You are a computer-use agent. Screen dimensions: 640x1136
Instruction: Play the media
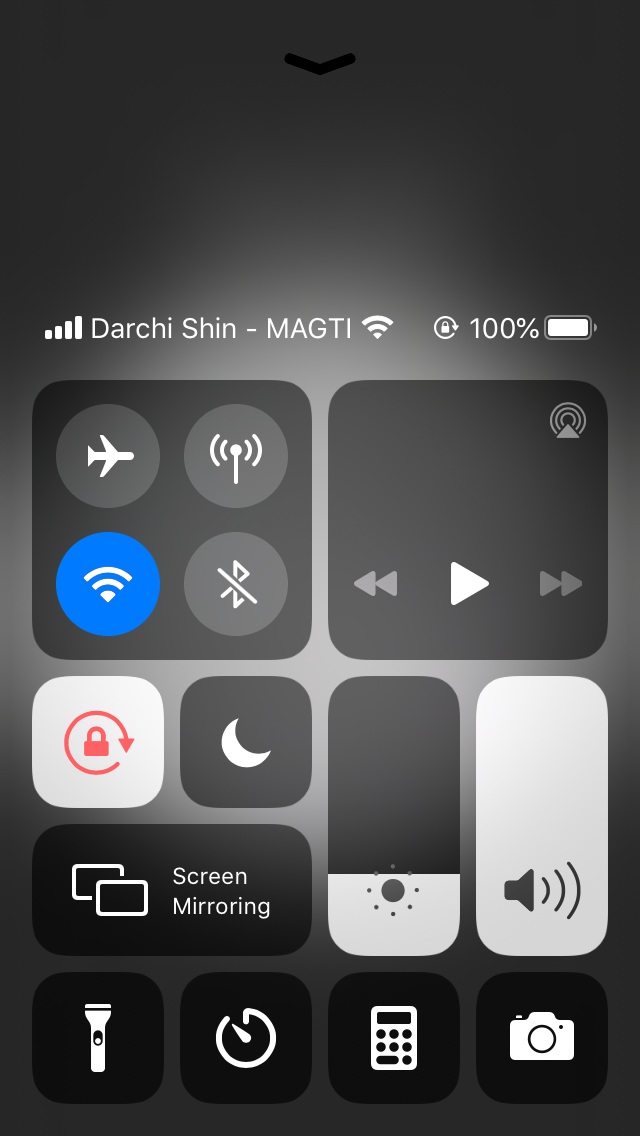[468, 584]
